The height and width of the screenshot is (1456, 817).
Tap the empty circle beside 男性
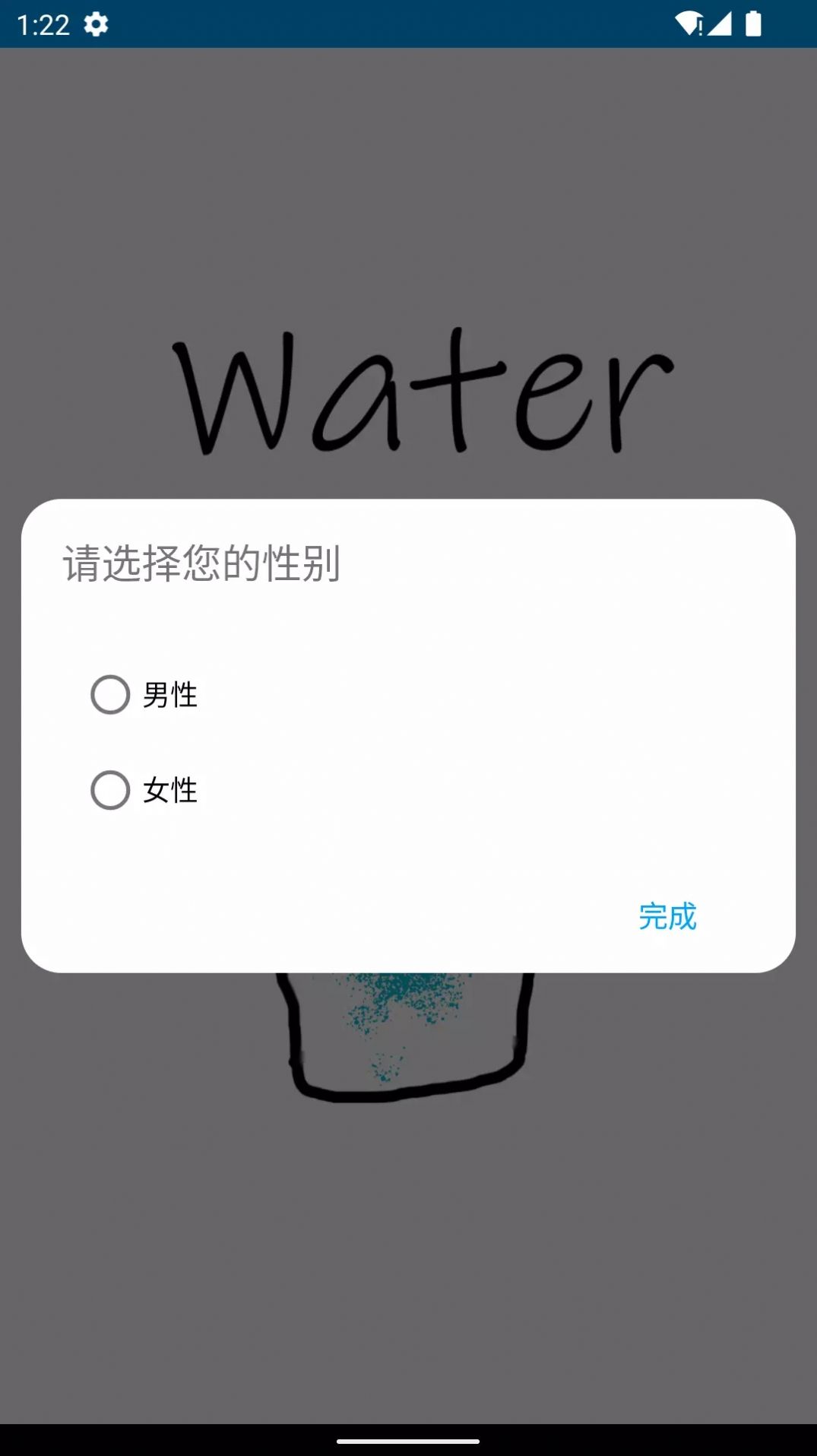109,693
